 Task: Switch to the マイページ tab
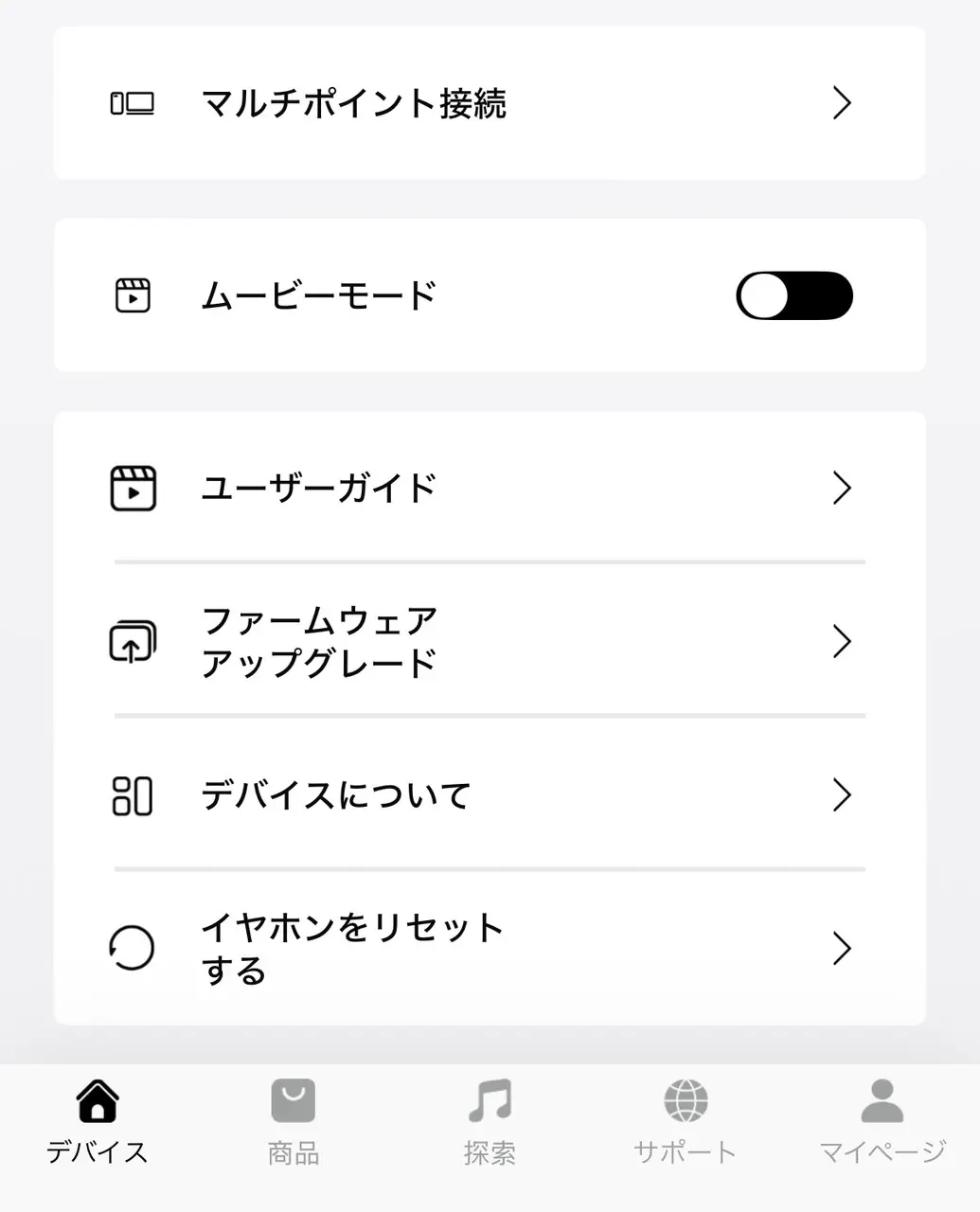pos(881,1122)
